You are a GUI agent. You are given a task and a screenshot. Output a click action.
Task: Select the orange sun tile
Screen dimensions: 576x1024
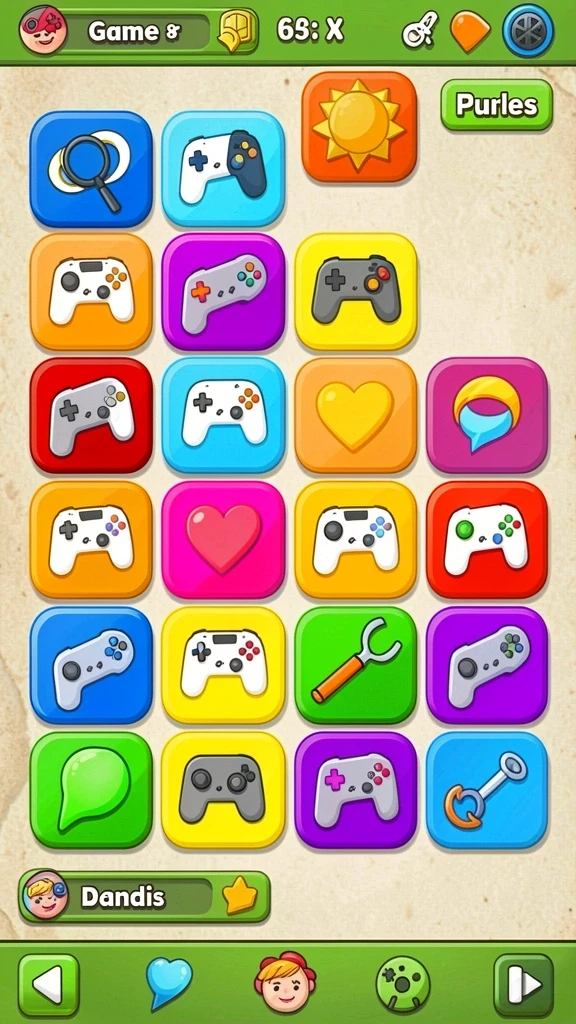(359, 127)
